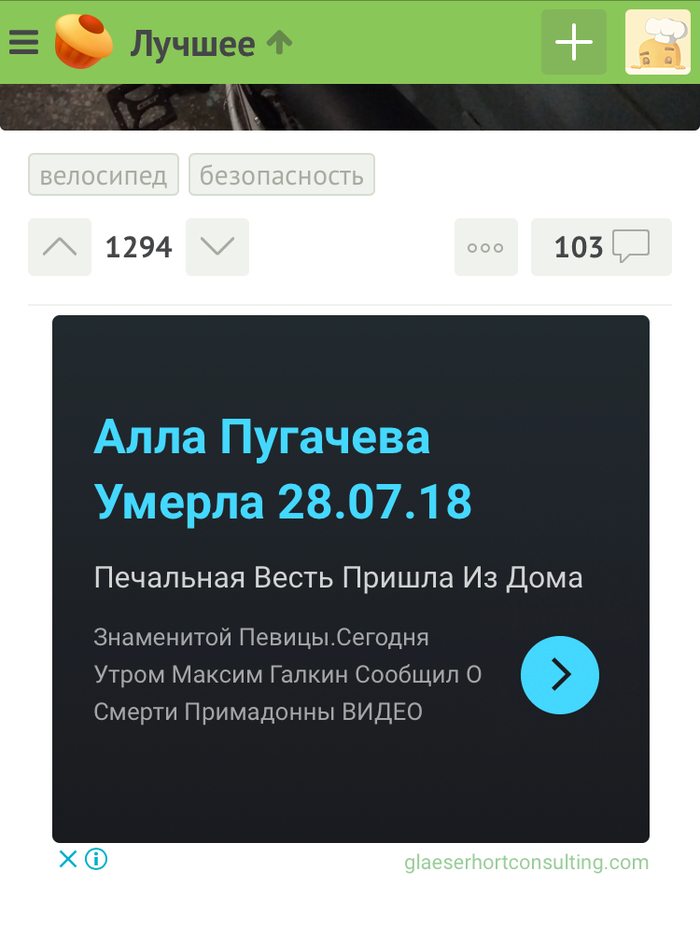Select the безопасность tag
Screen dimensions: 700x926
281,175
